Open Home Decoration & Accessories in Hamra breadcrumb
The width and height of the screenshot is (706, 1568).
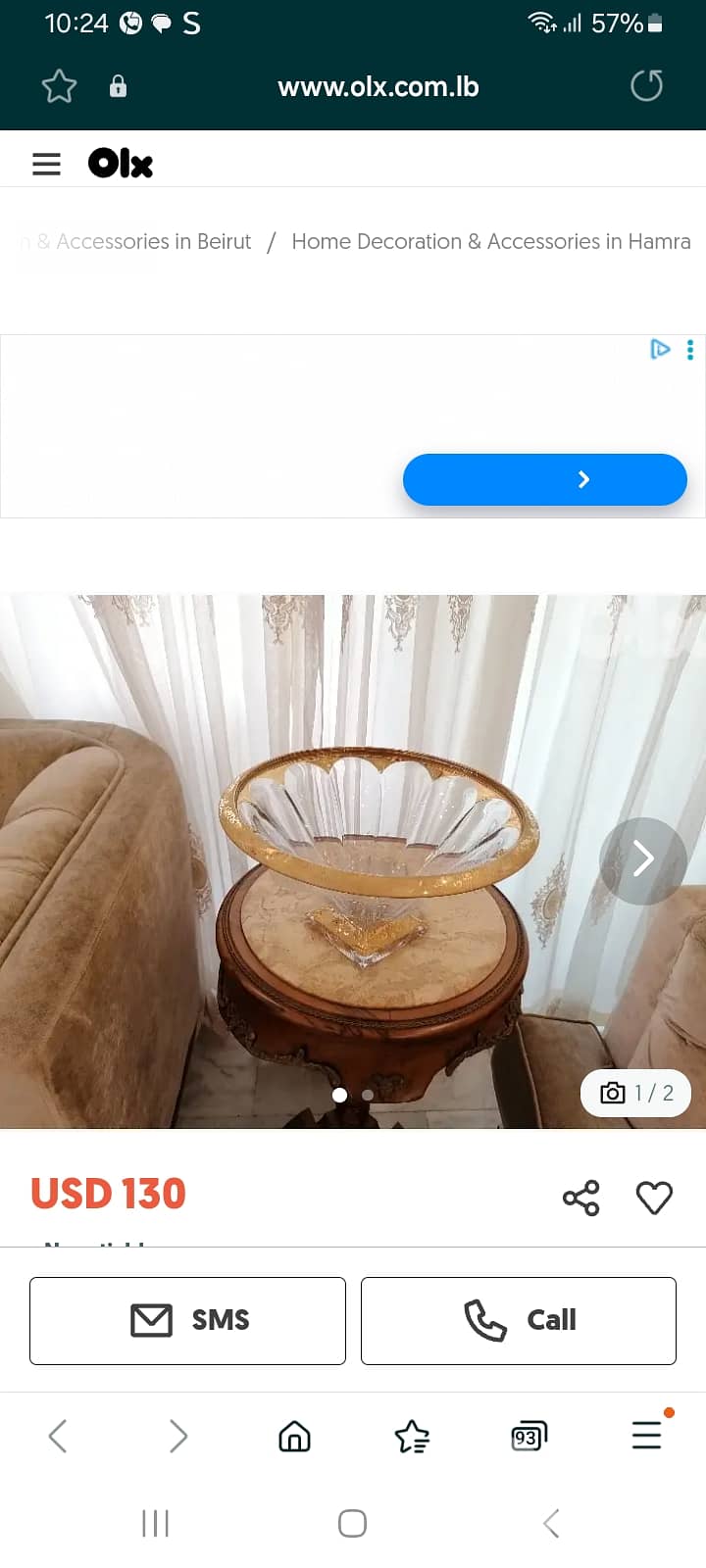coord(490,241)
